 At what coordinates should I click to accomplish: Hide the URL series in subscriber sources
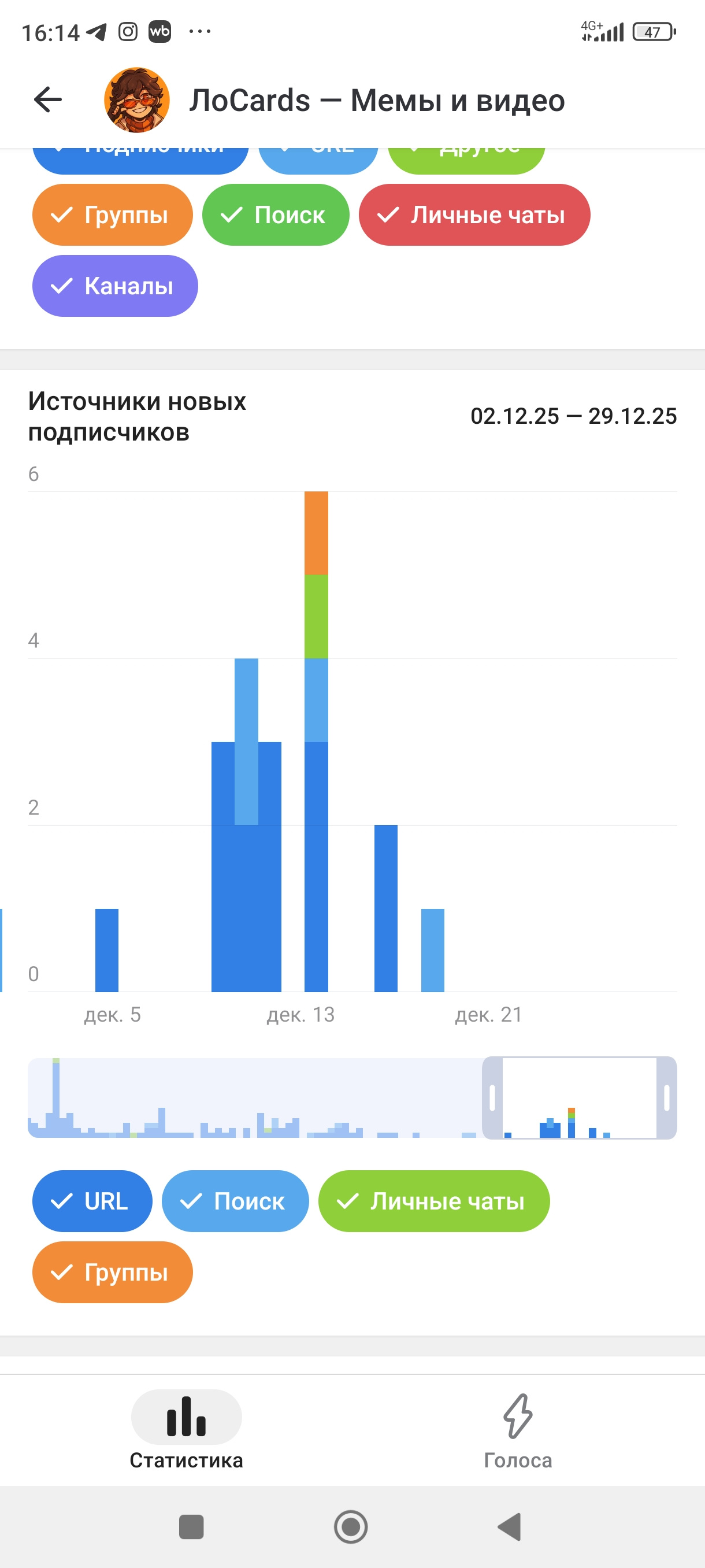92,1201
